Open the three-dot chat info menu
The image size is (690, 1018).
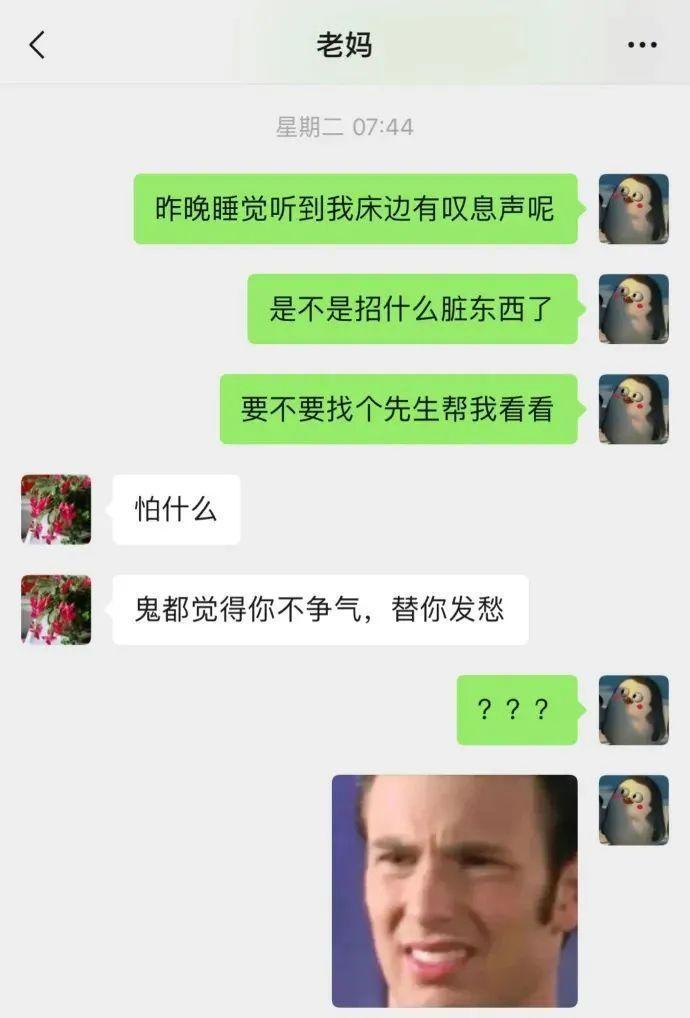pyautogui.click(x=641, y=45)
